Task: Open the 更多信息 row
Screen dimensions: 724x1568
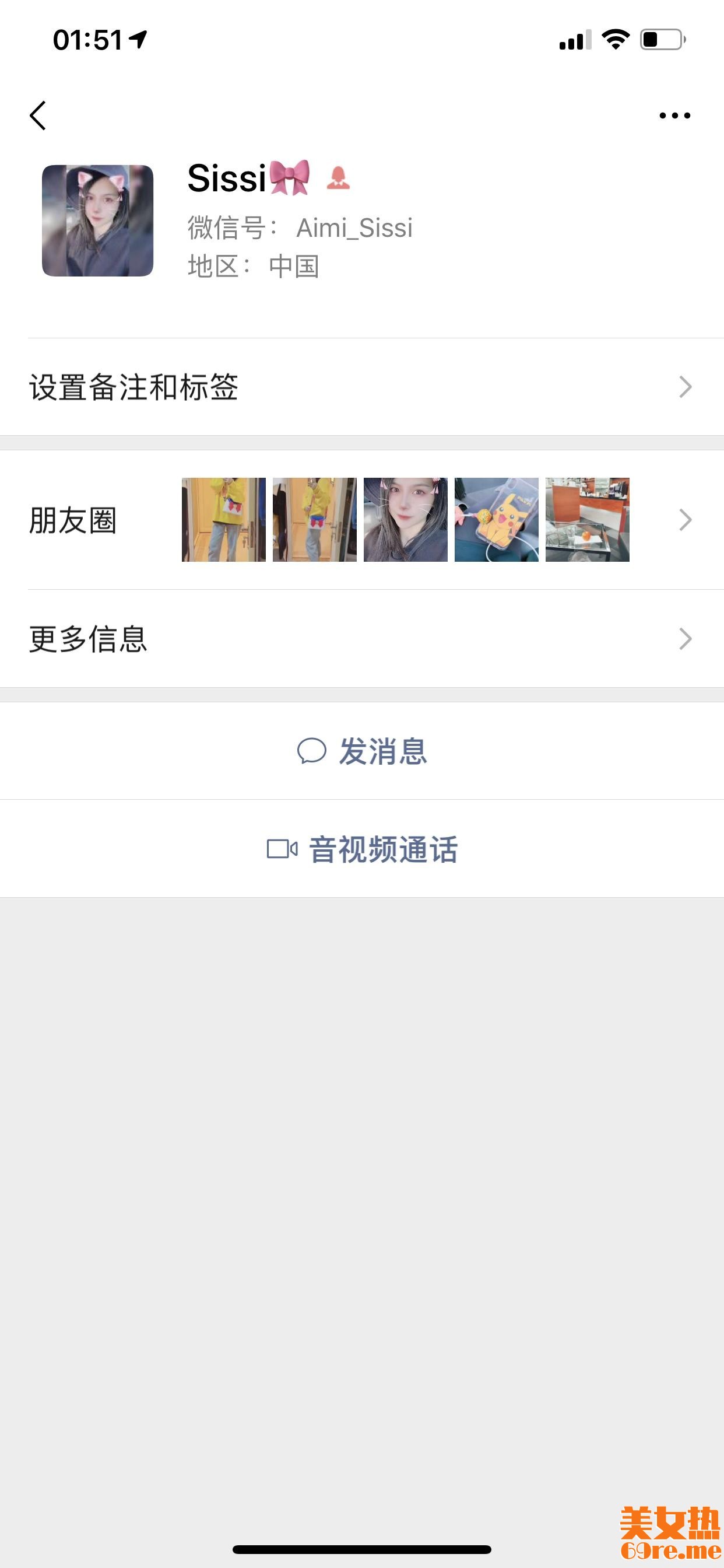Action: click(361, 639)
